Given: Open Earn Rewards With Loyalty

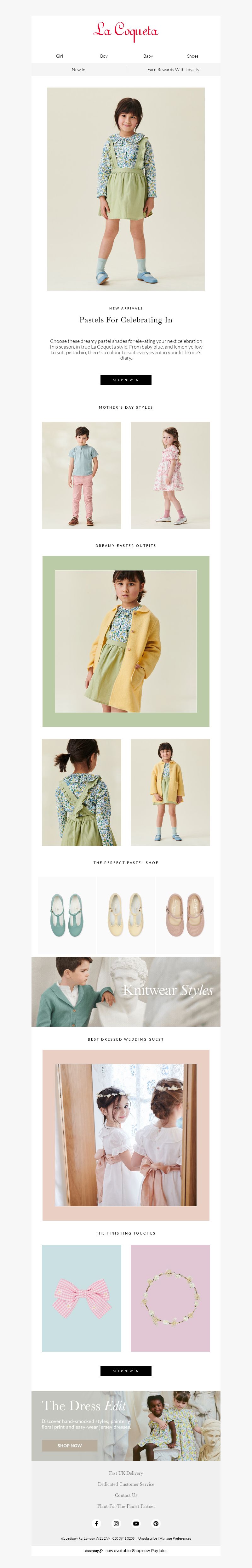Looking at the screenshot, I should (173, 70).
